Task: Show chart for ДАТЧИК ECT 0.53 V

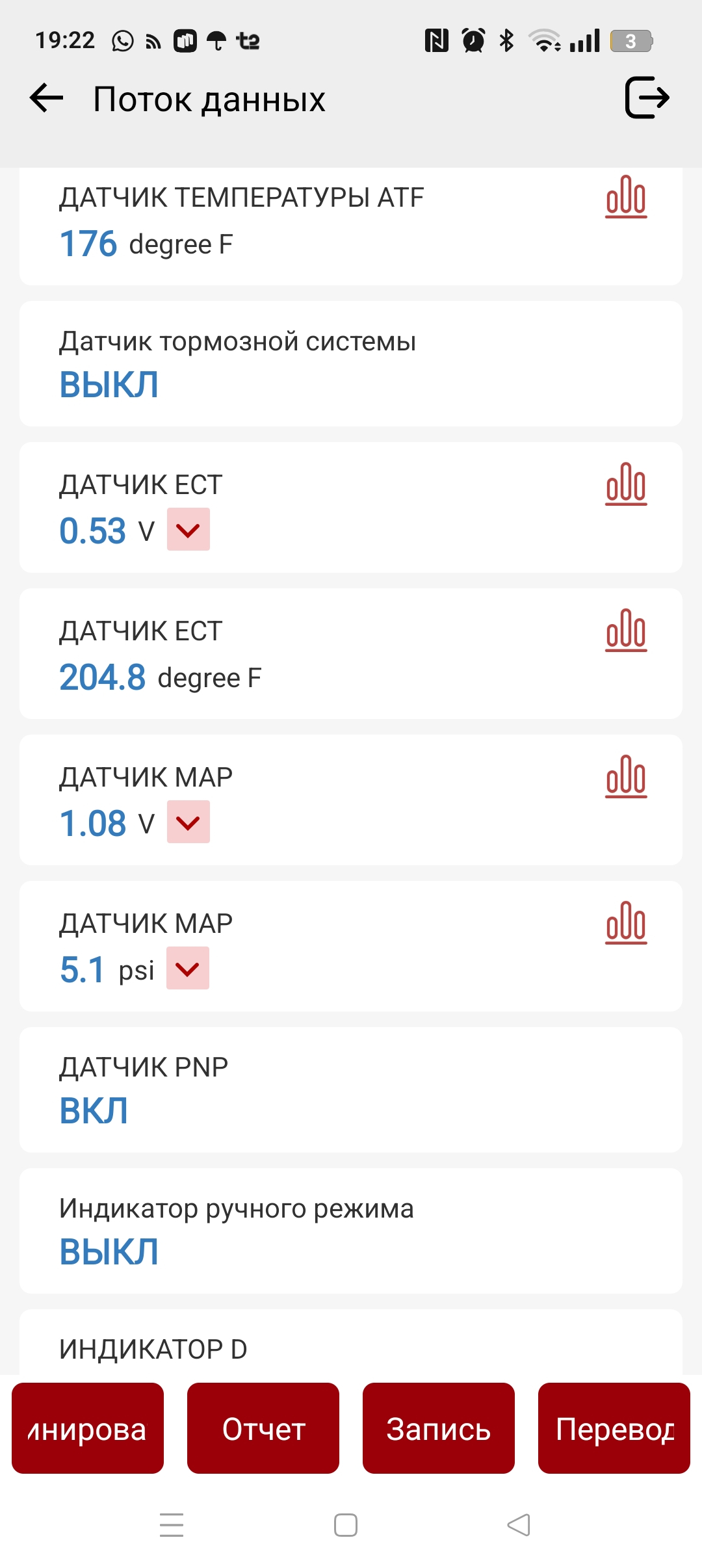Action: click(x=626, y=484)
